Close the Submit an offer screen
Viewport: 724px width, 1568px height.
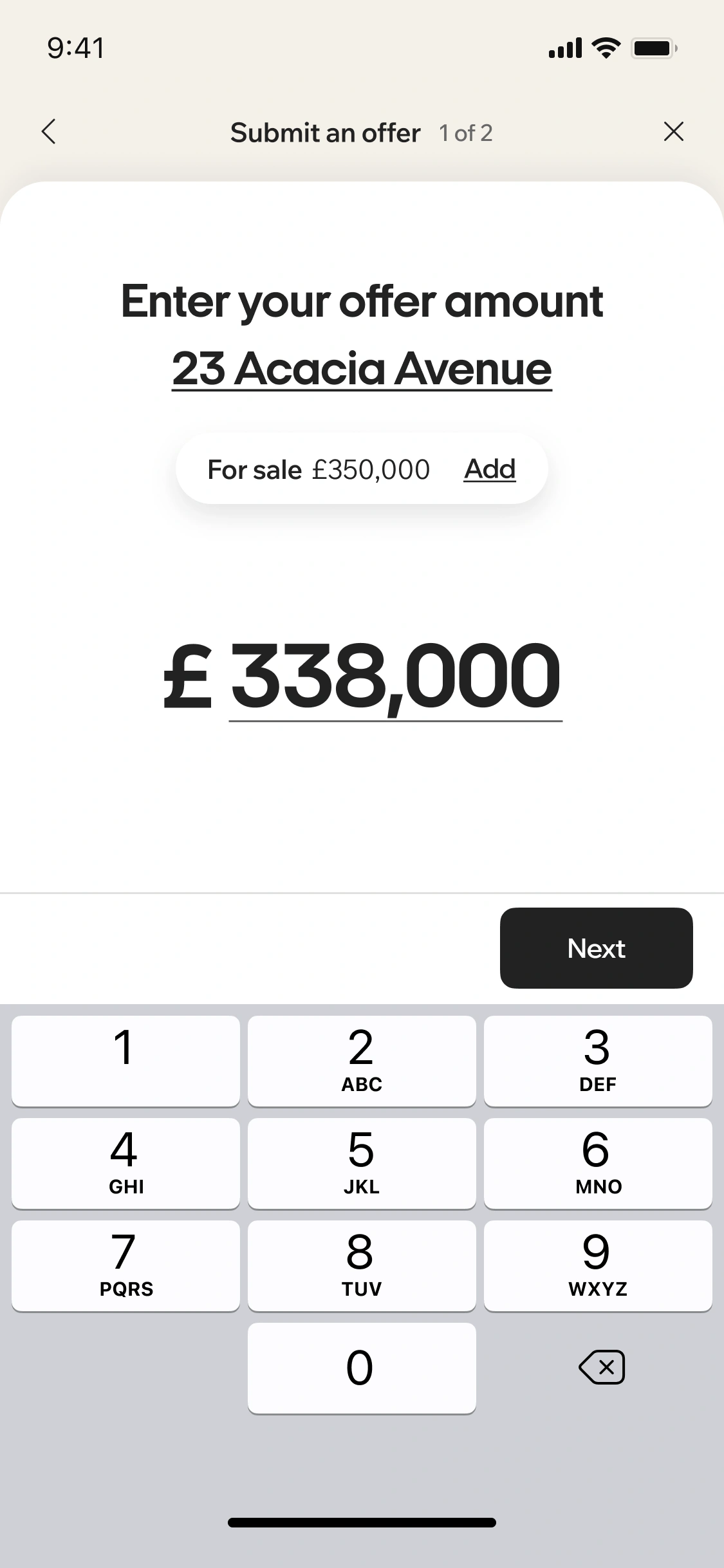coord(673,131)
